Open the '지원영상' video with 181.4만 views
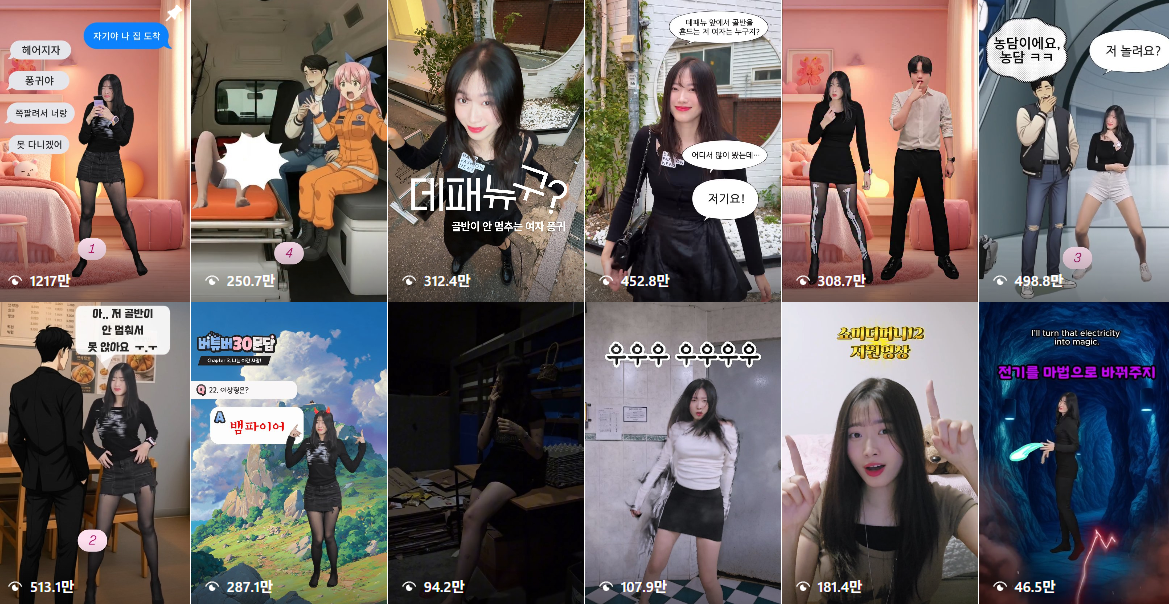1169x604 pixels. 879,453
